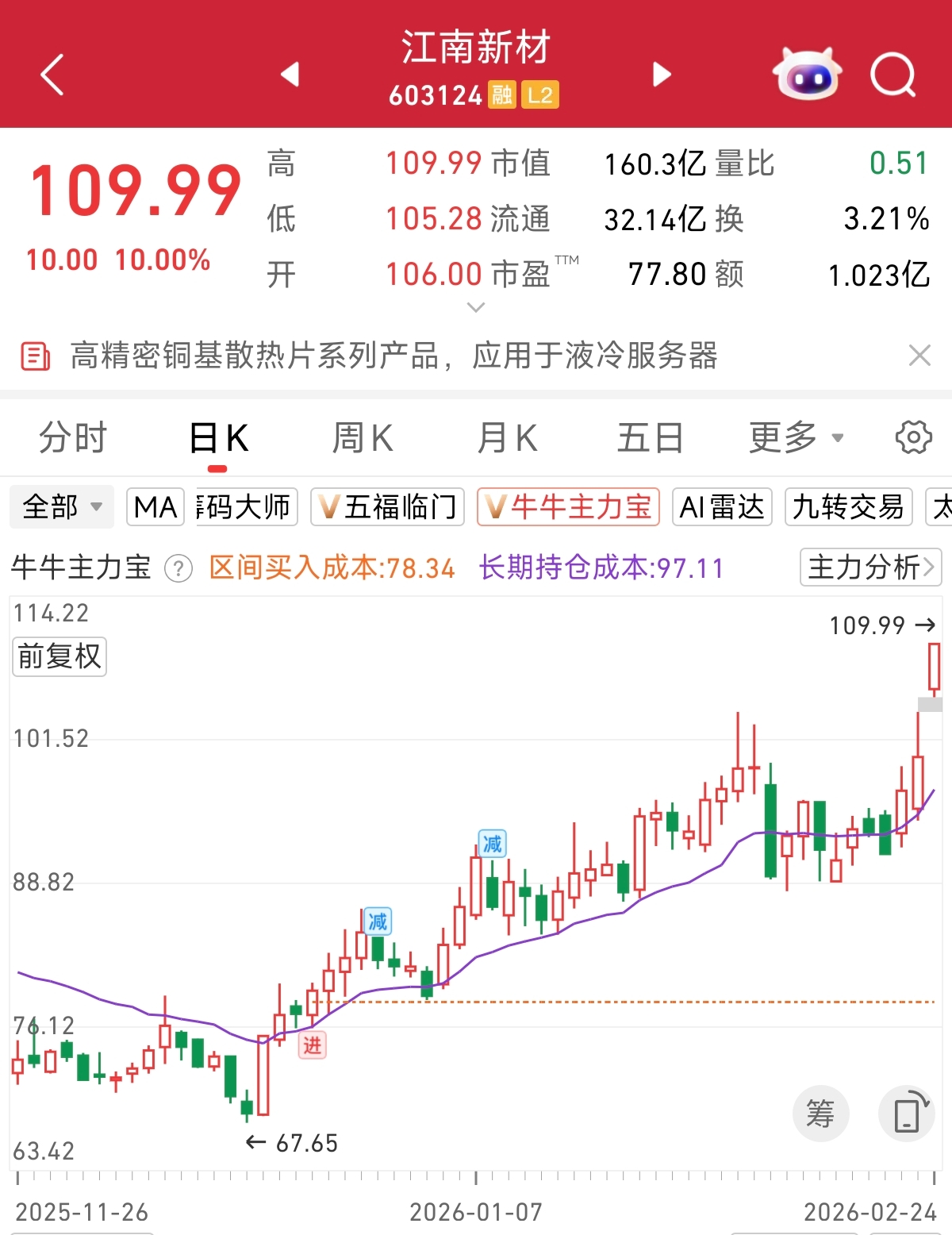Screen dimensions: 952x1235
Task: Dismiss the copper heat sink news banner
Action: [919, 356]
